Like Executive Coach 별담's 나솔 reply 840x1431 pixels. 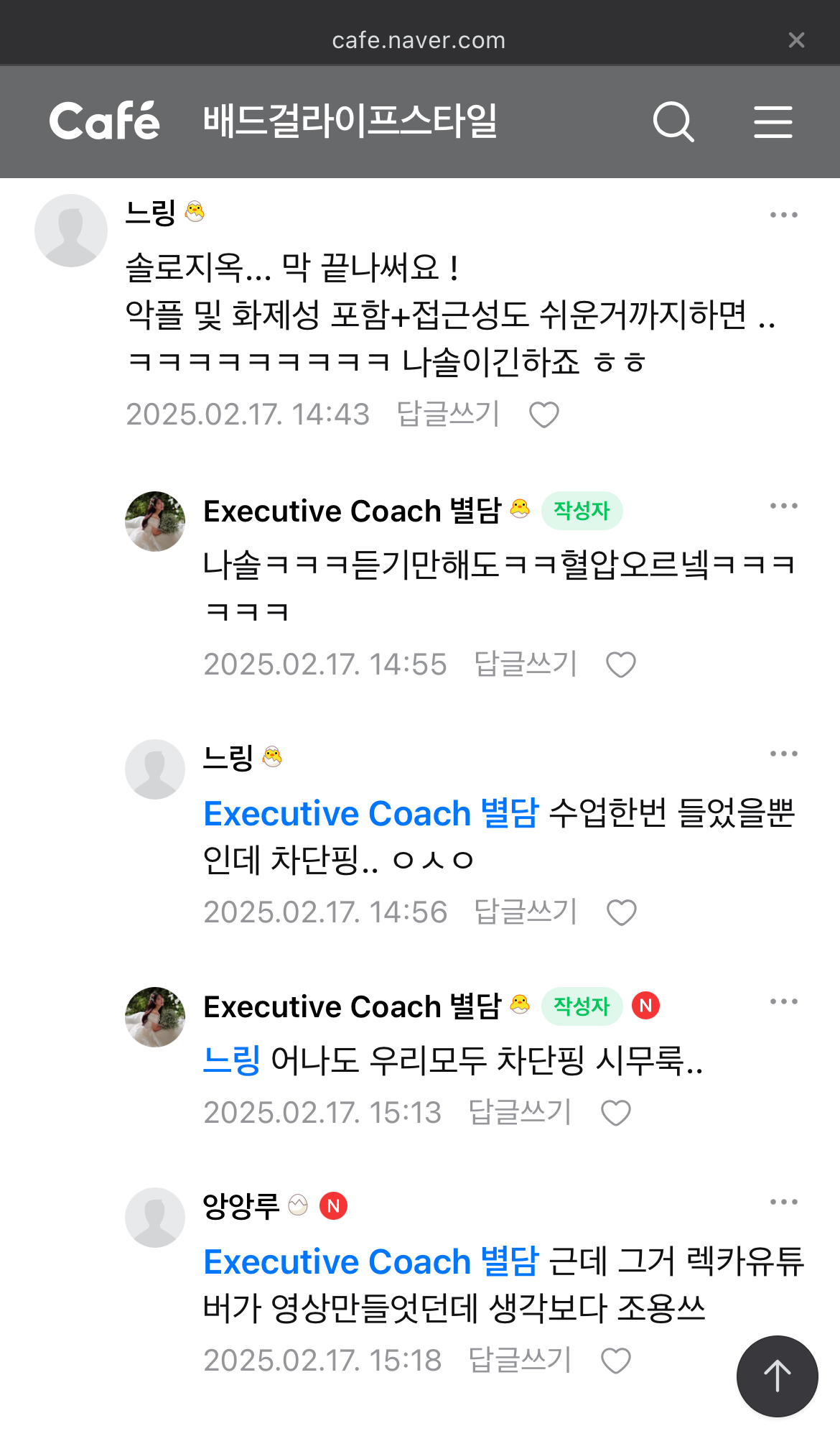(620, 665)
